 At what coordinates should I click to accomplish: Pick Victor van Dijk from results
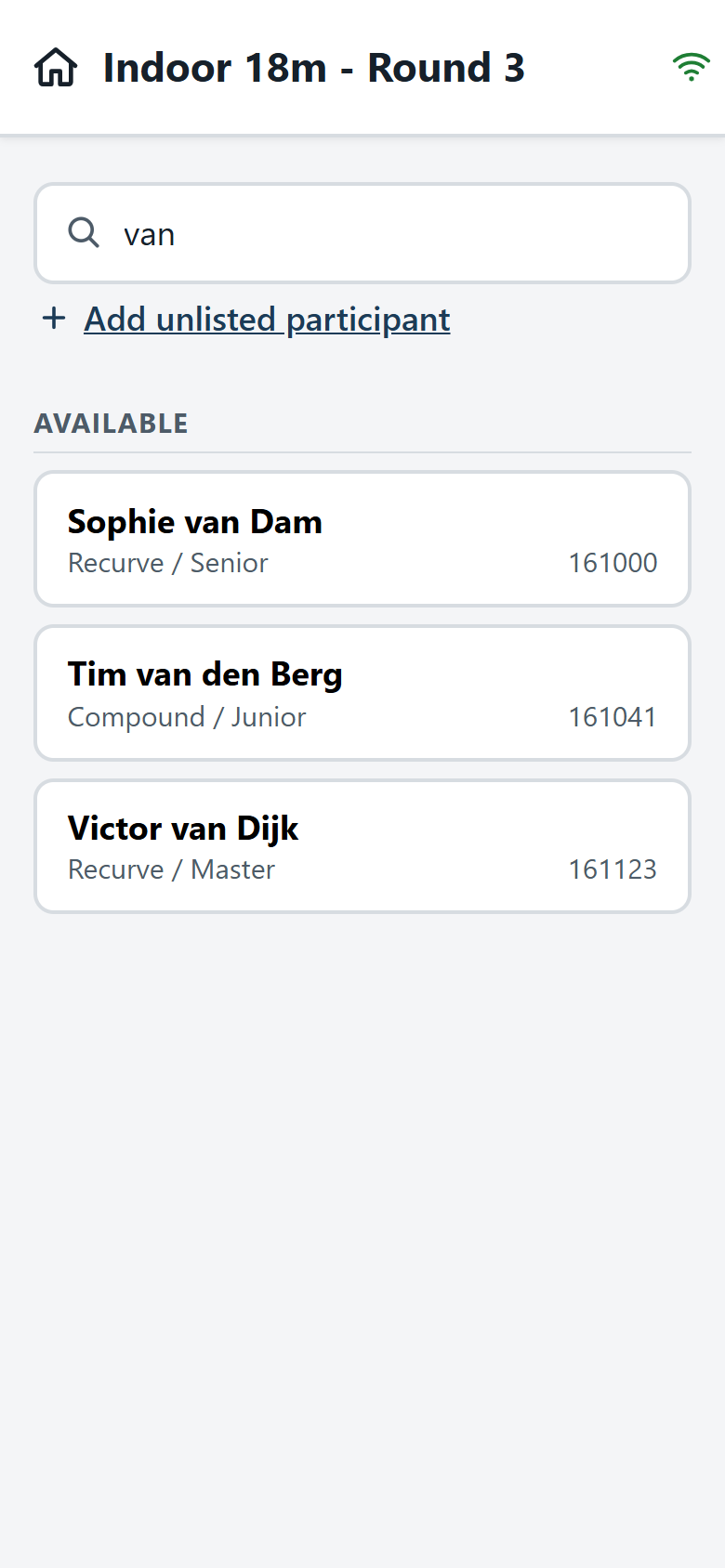(x=362, y=846)
